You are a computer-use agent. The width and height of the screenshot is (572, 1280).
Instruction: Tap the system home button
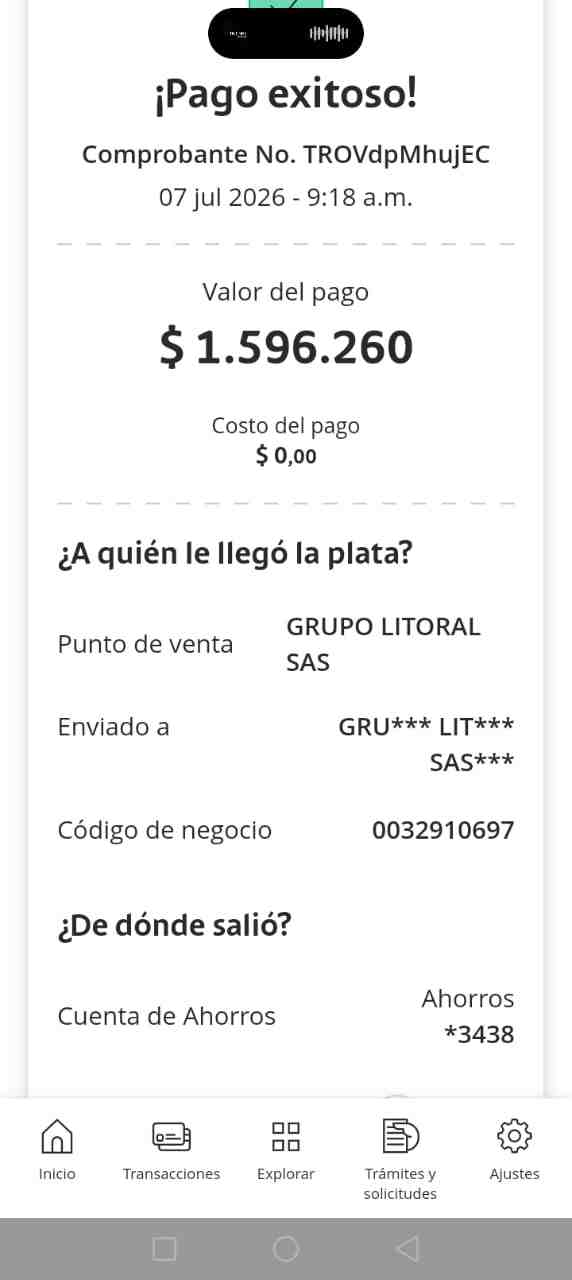(286, 1248)
